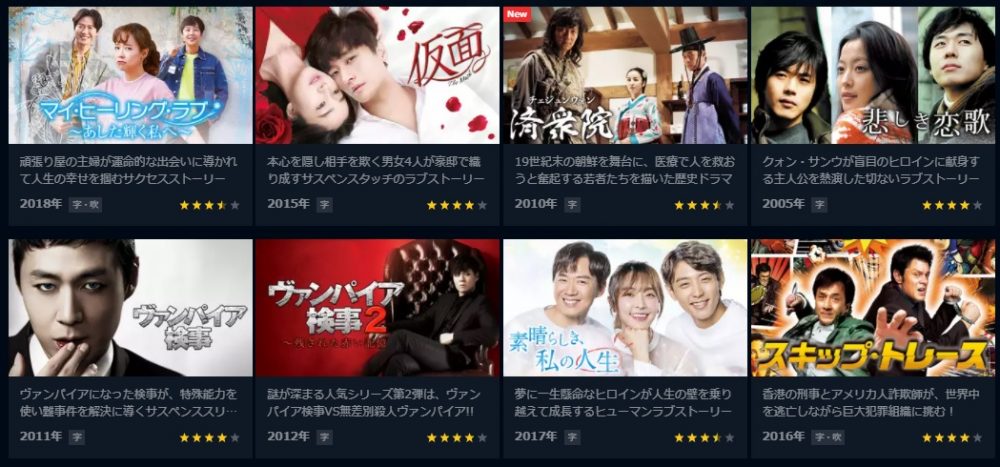The height and width of the screenshot is (467, 1000).
Task: Open the 悲しき恋歌 drama card
Action: 872,77
